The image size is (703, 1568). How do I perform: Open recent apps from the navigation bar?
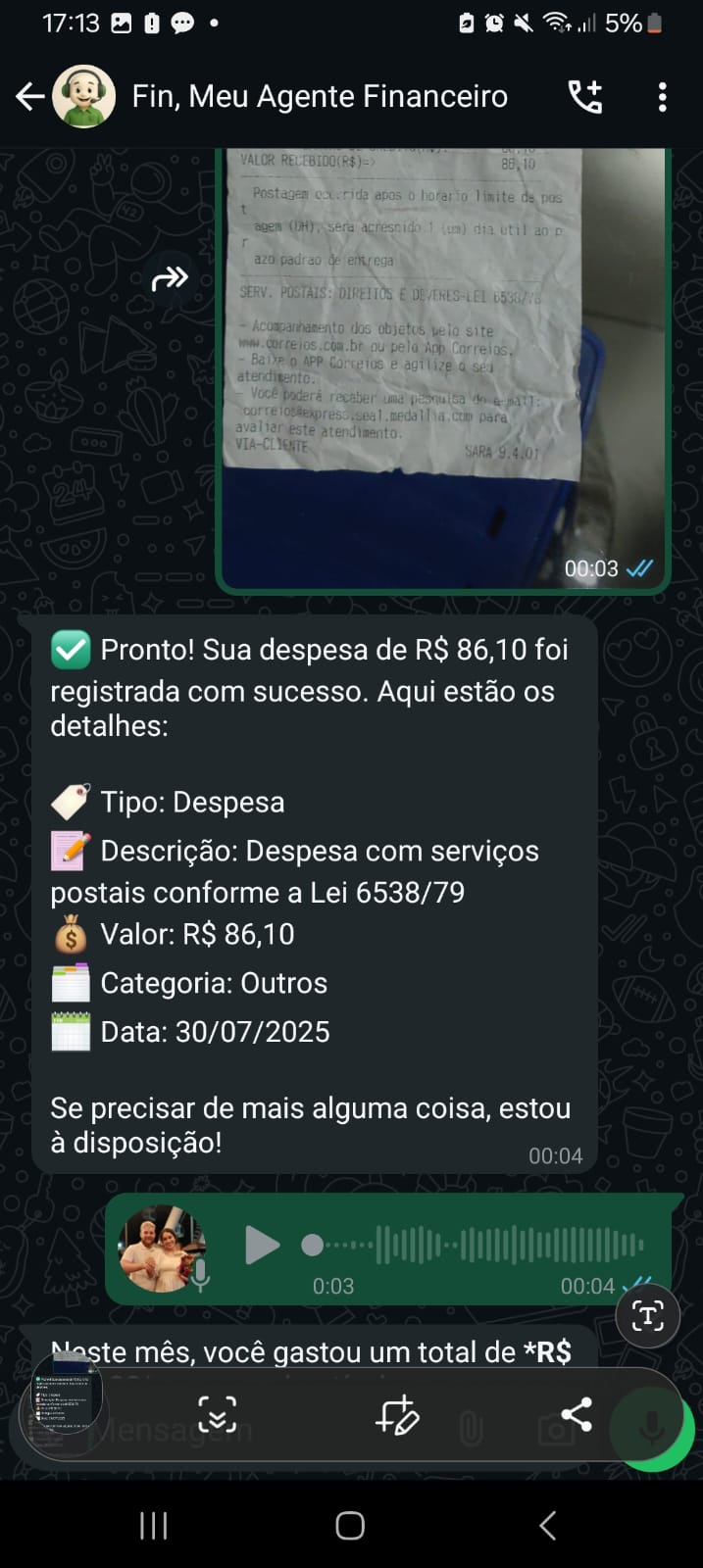(x=154, y=1525)
